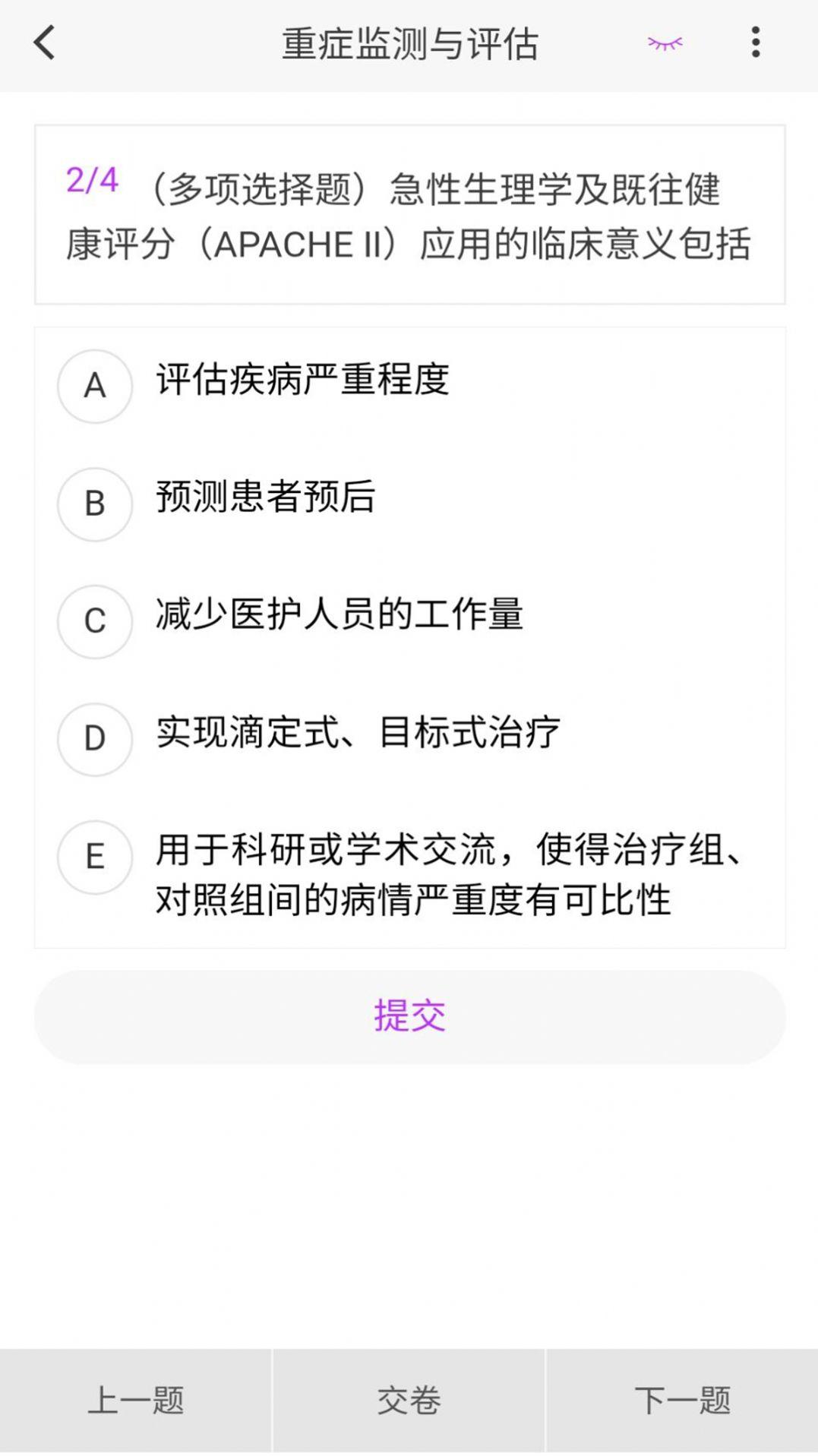
Task: Click the purple 2/4 progress counter
Action: (x=92, y=179)
